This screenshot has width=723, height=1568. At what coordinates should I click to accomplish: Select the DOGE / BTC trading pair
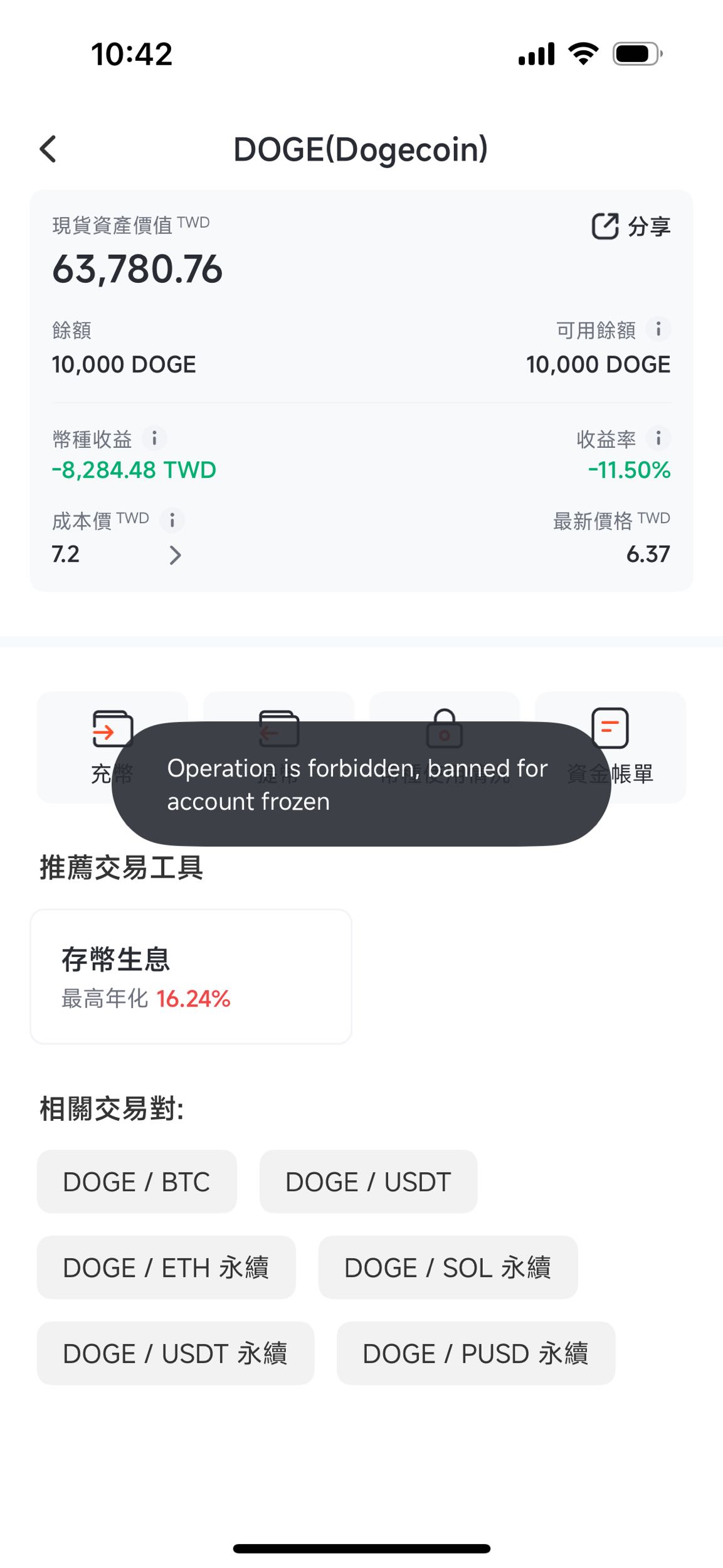point(137,1182)
